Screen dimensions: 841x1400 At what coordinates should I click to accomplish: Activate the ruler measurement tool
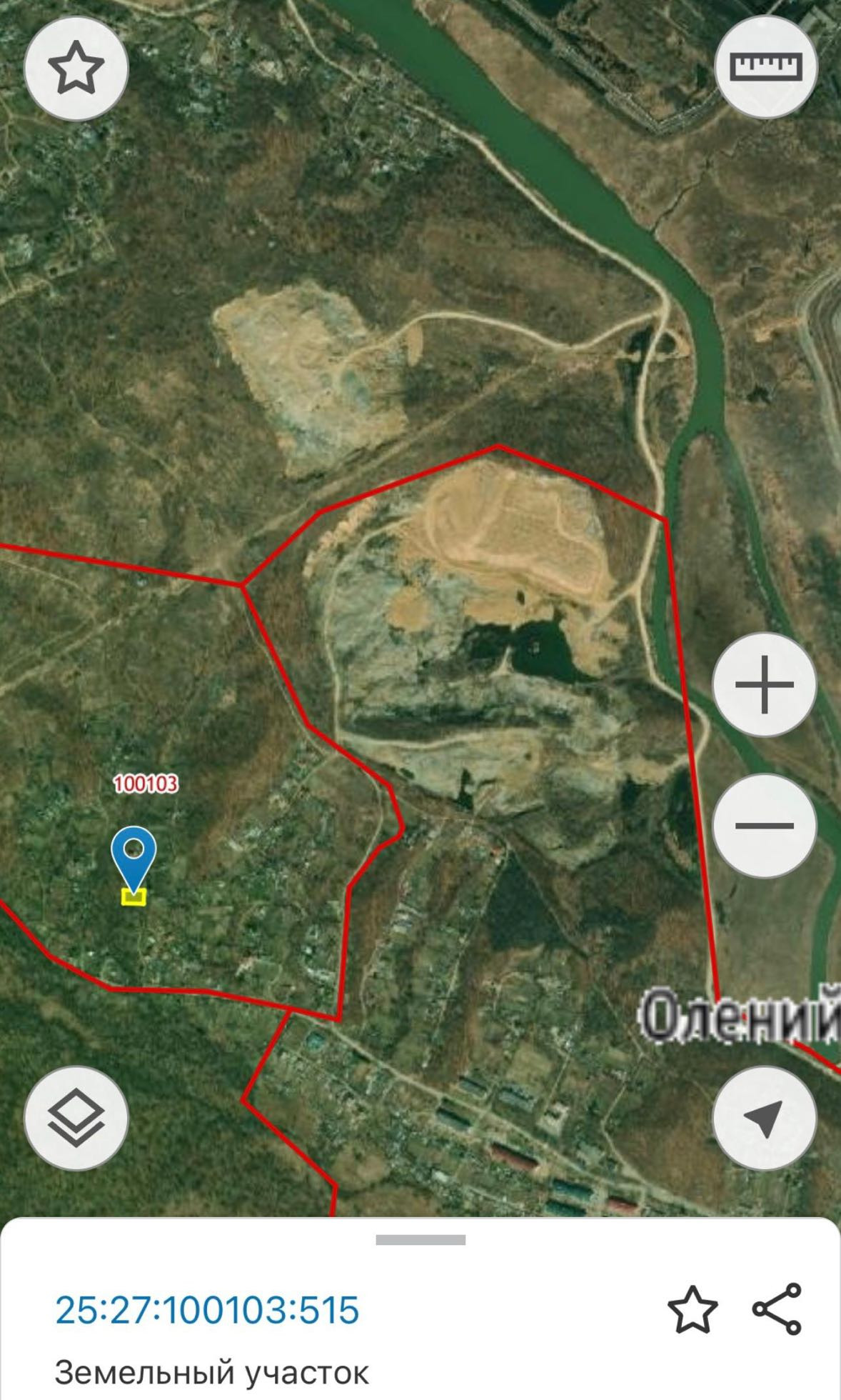(x=765, y=66)
